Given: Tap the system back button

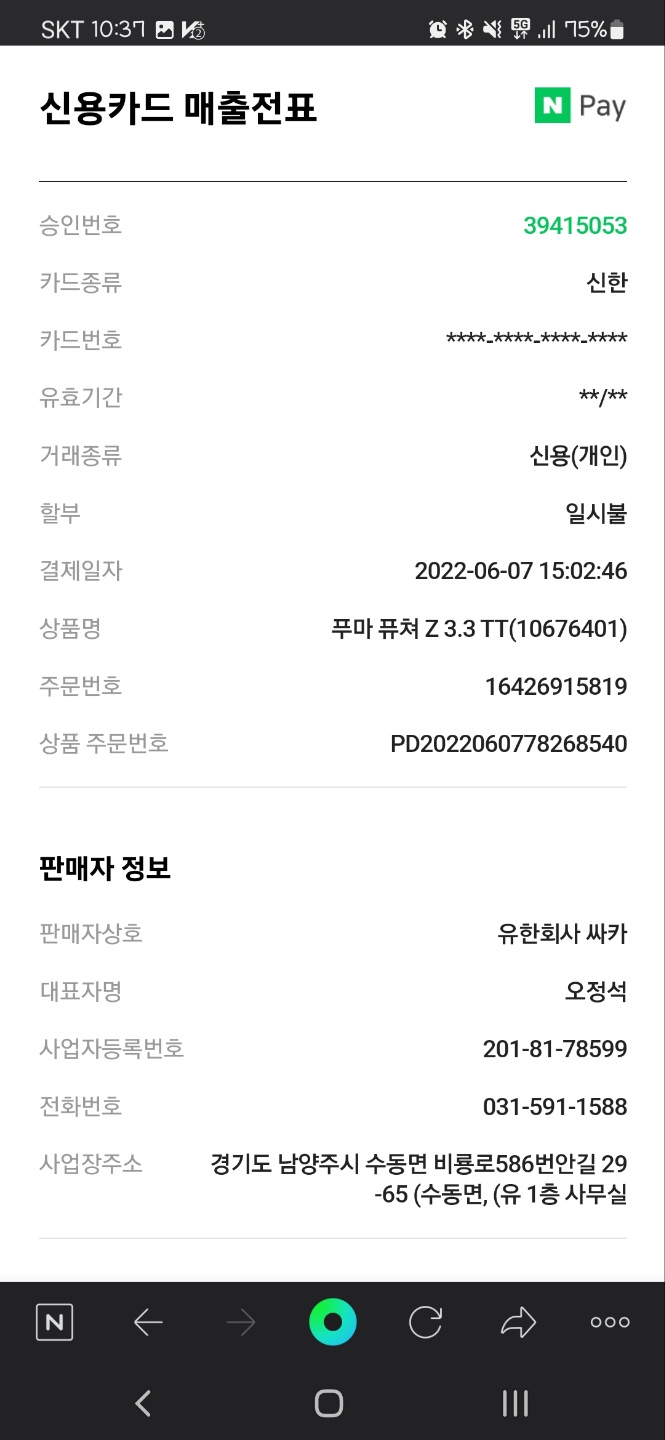Looking at the screenshot, I should coord(143,1403).
